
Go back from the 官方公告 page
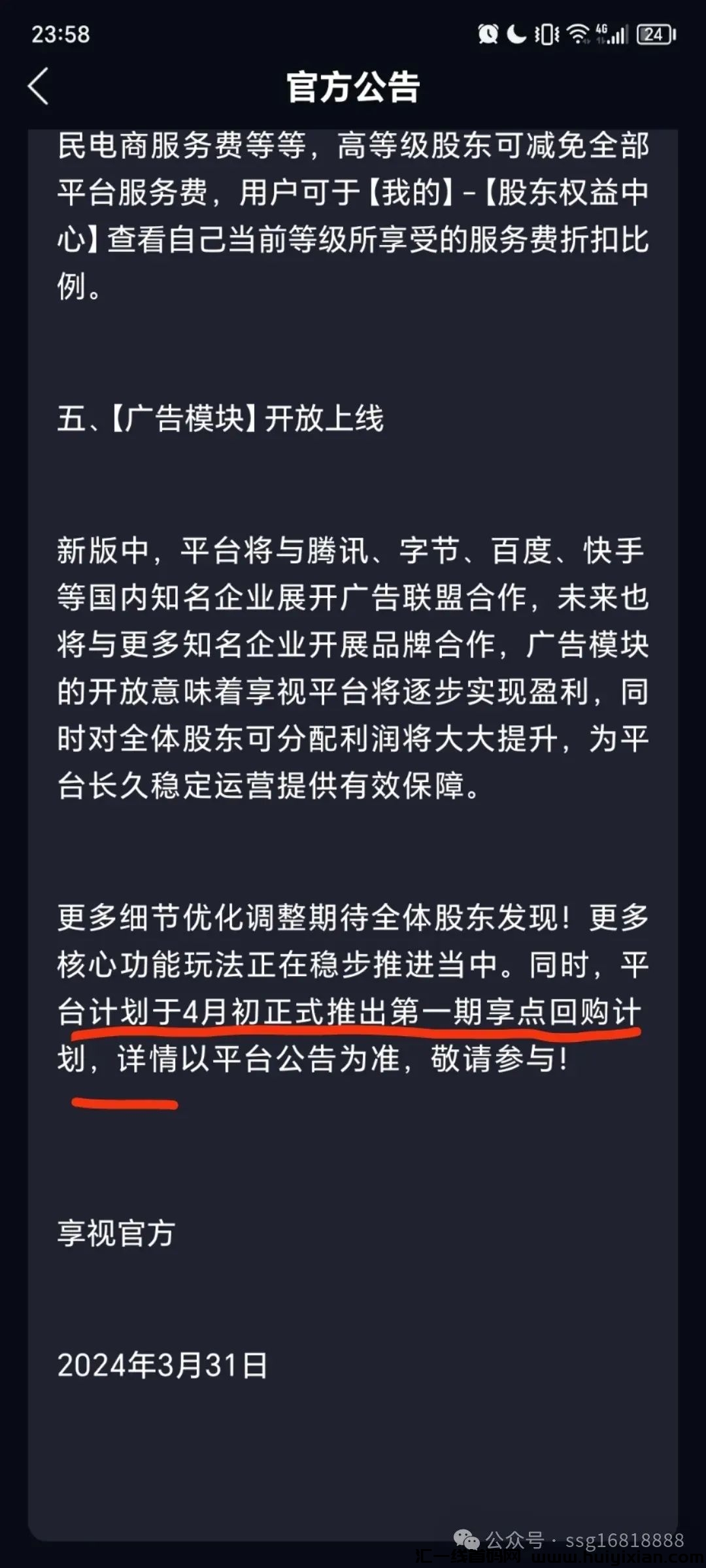(39, 86)
